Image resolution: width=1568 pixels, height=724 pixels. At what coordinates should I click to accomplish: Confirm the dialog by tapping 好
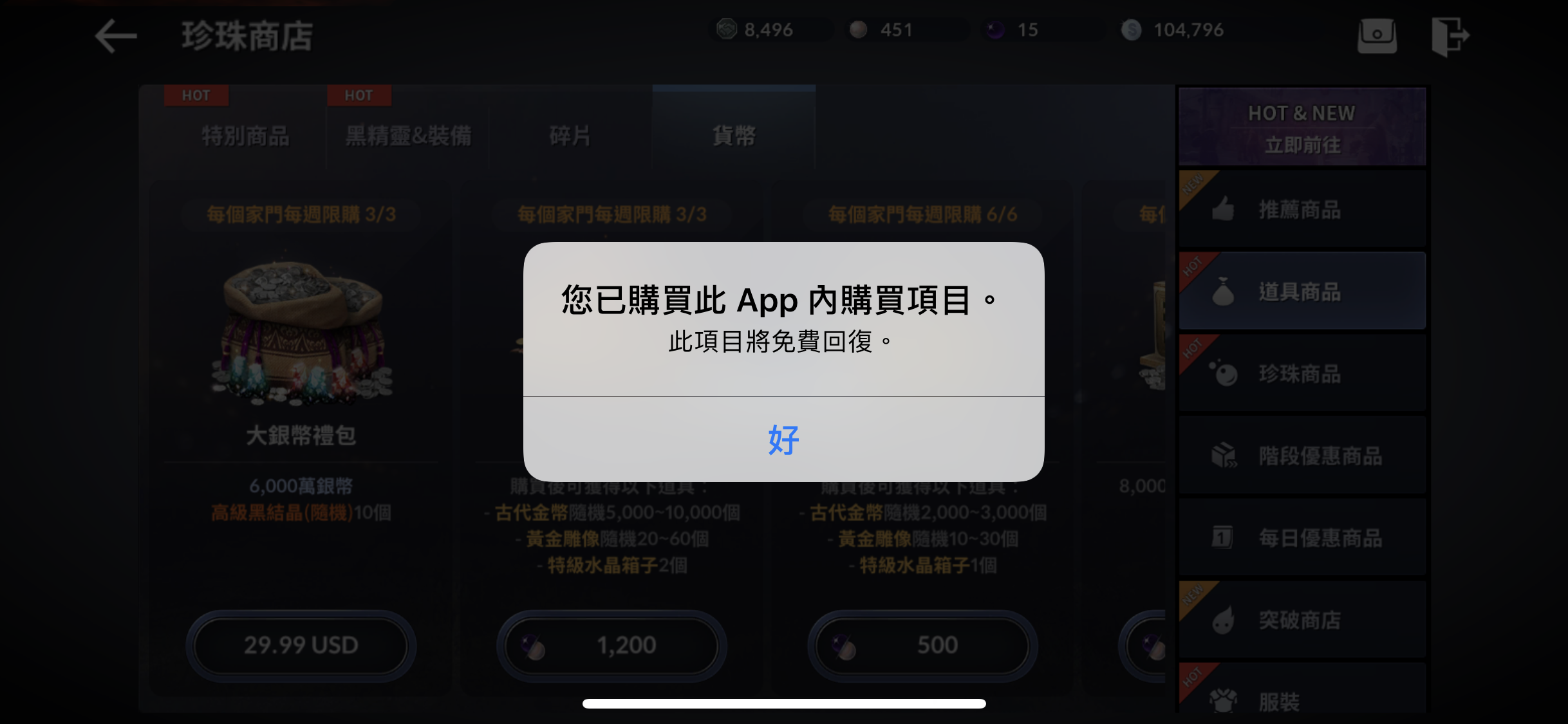point(783,440)
